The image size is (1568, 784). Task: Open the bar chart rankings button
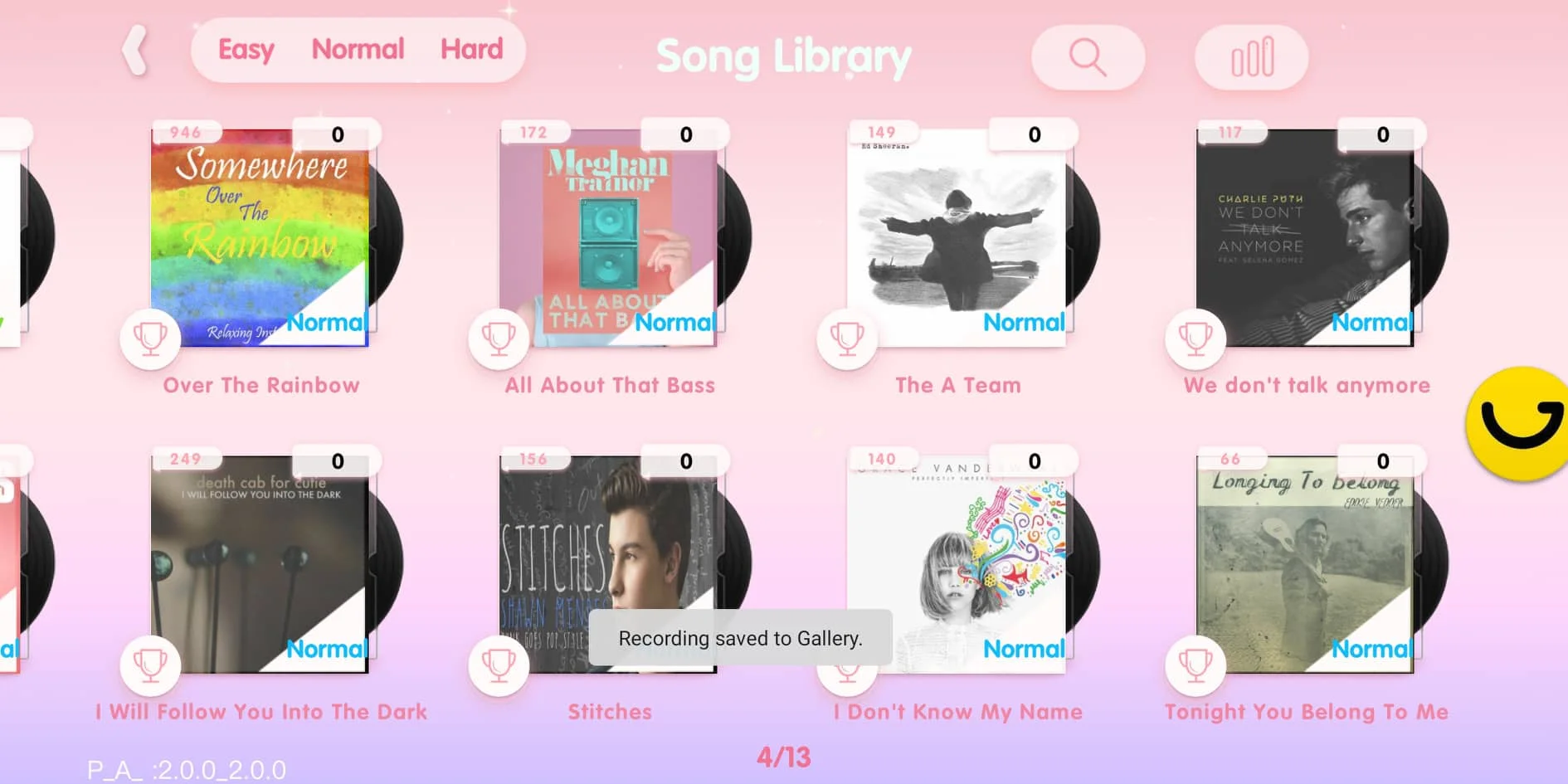click(x=1251, y=57)
